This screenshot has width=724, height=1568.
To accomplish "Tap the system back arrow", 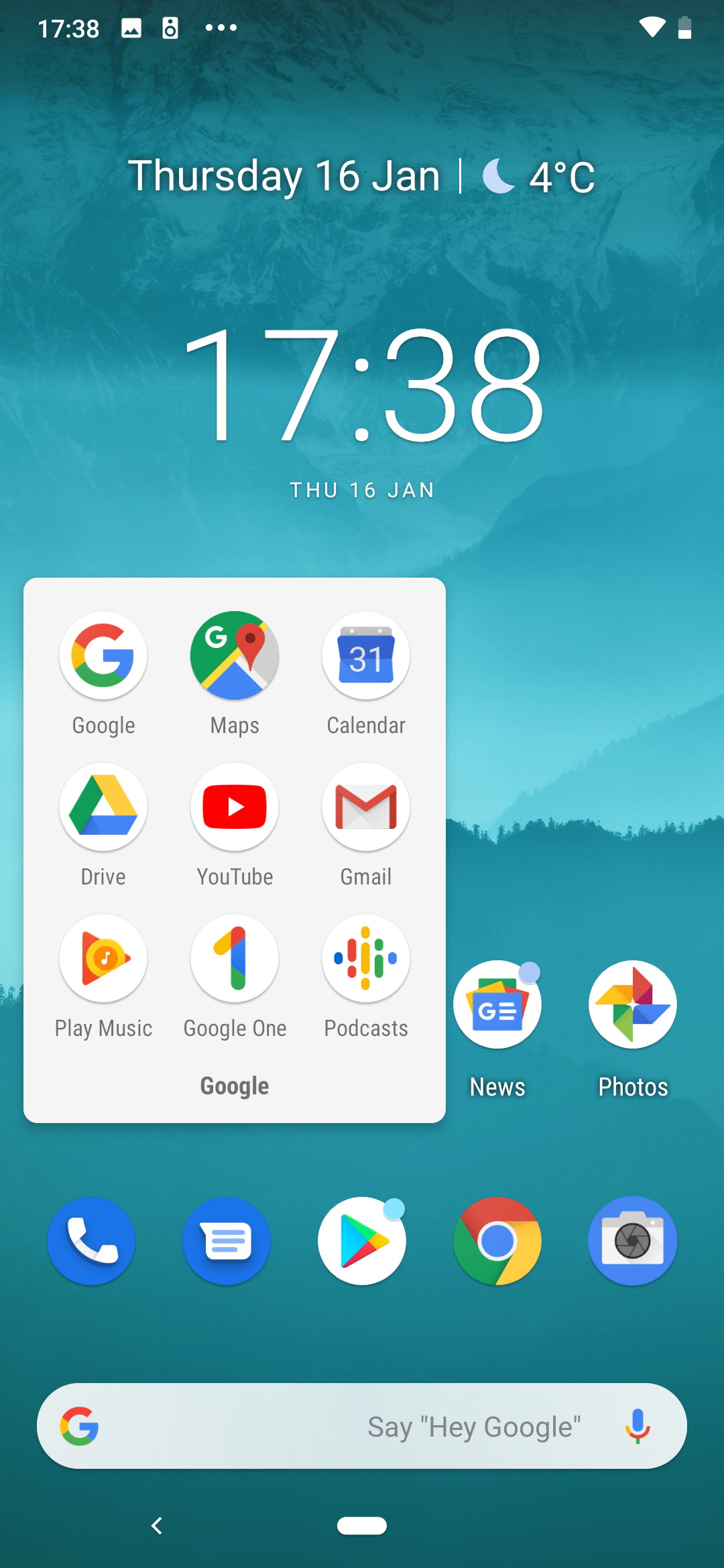I will pos(157,1526).
